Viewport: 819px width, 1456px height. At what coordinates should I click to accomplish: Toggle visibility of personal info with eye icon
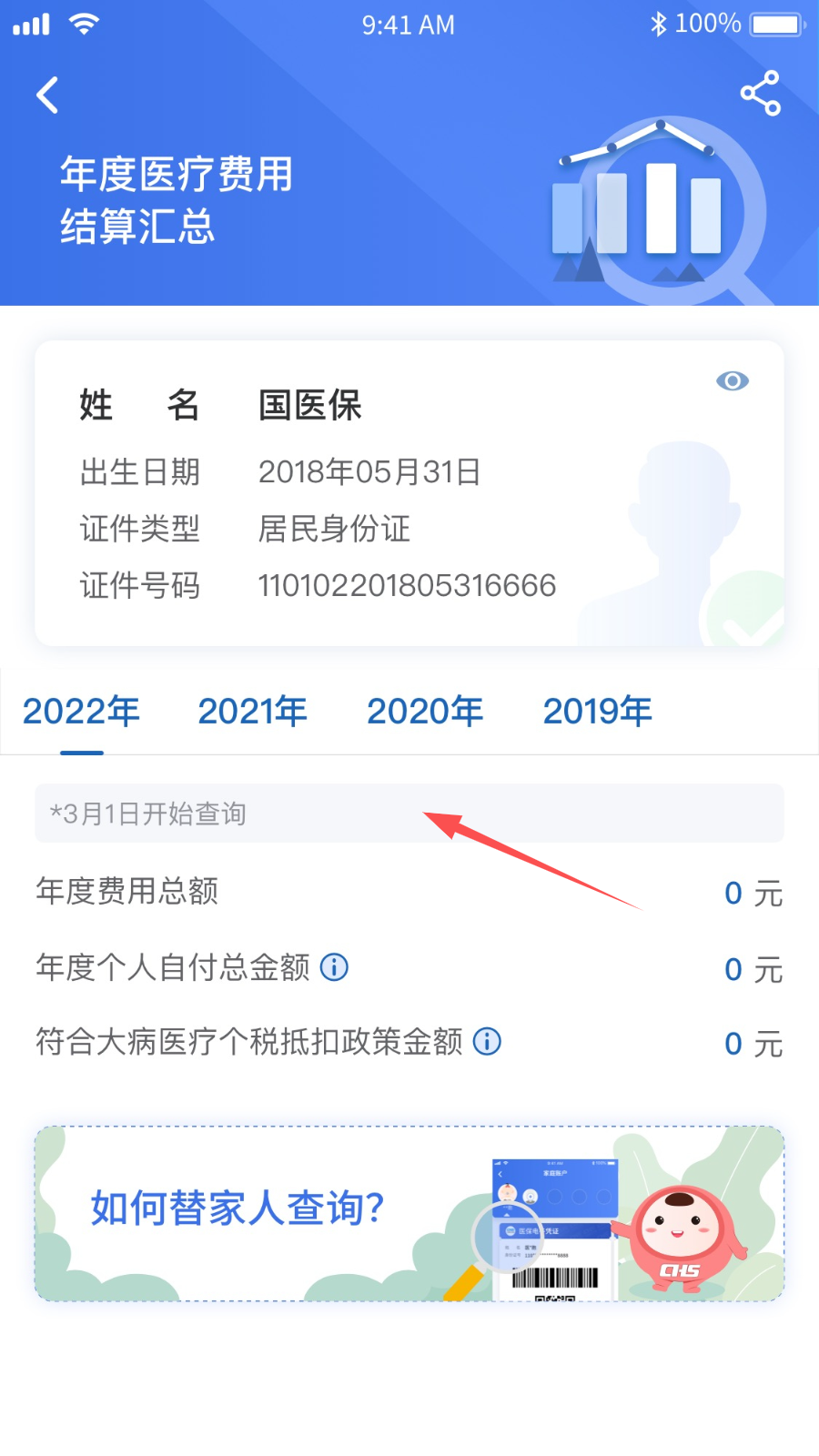732,380
